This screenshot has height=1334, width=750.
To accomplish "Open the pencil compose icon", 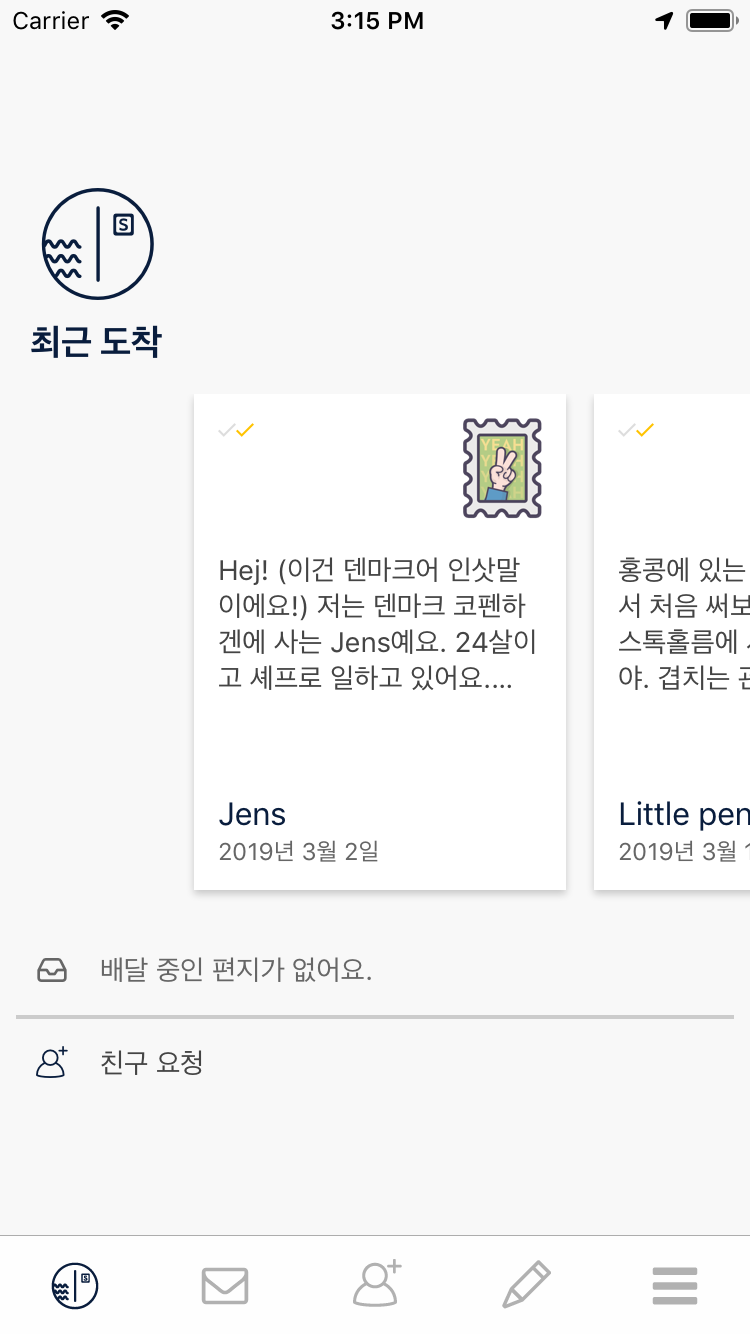I will [525, 1286].
